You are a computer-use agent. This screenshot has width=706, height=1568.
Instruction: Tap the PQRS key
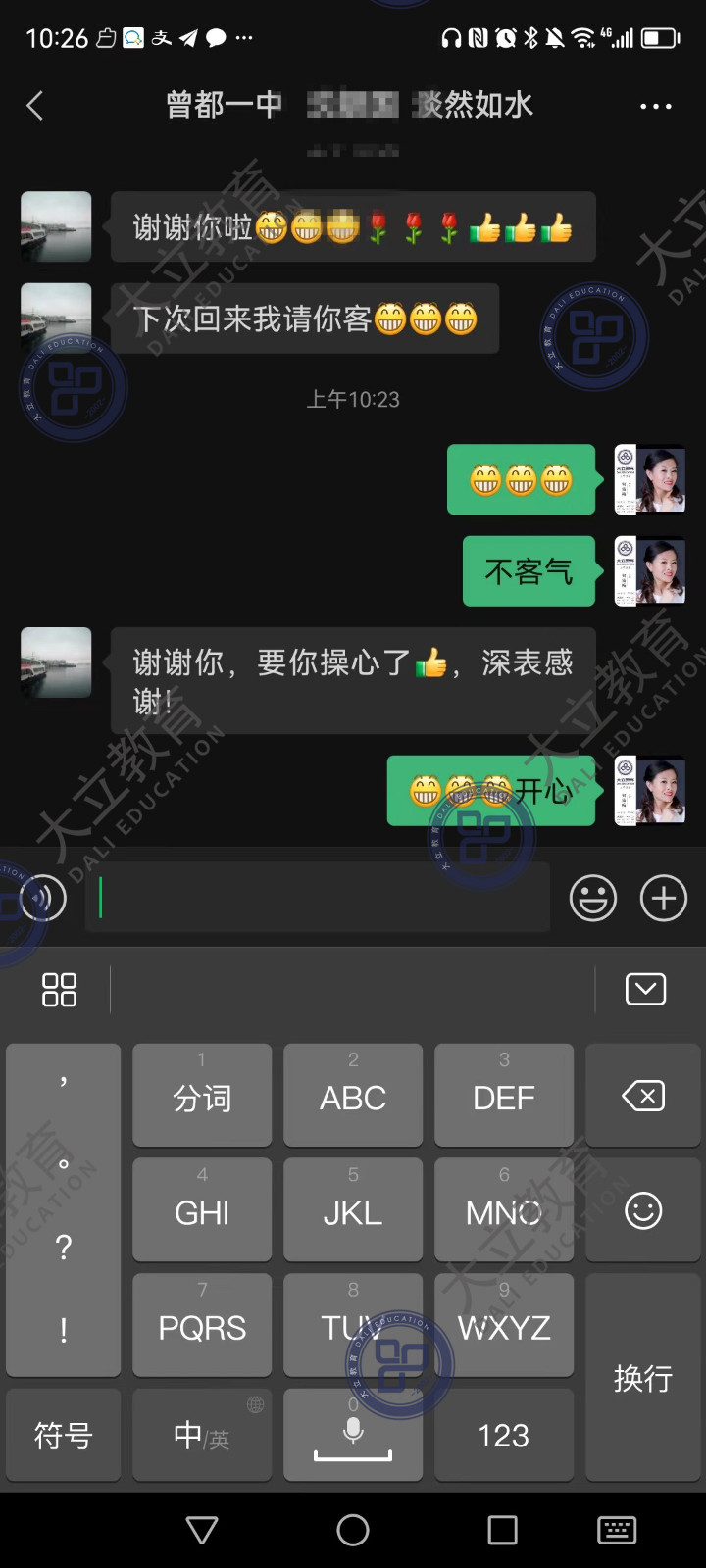point(202,1326)
